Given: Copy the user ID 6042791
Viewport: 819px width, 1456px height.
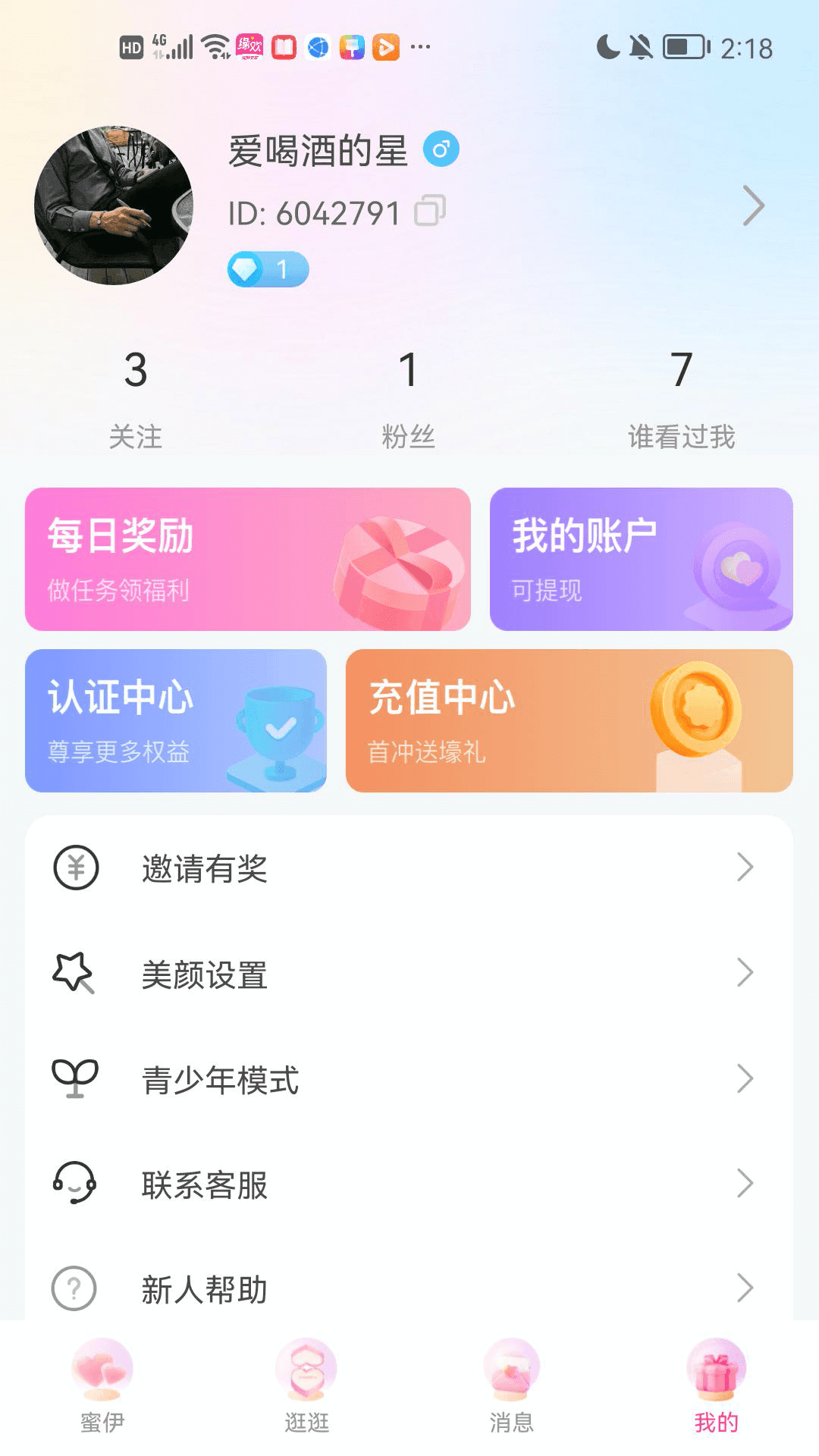Looking at the screenshot, I should pyautogui.click(x=430, y=211).
